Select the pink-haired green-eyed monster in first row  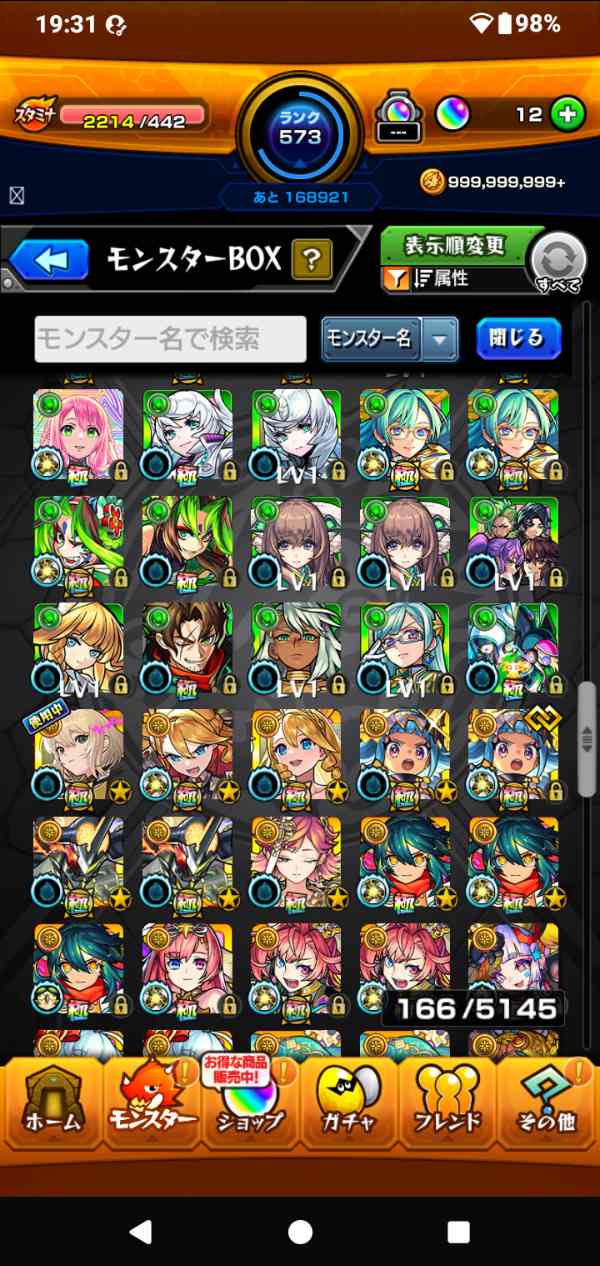click(x=78, y=433)
